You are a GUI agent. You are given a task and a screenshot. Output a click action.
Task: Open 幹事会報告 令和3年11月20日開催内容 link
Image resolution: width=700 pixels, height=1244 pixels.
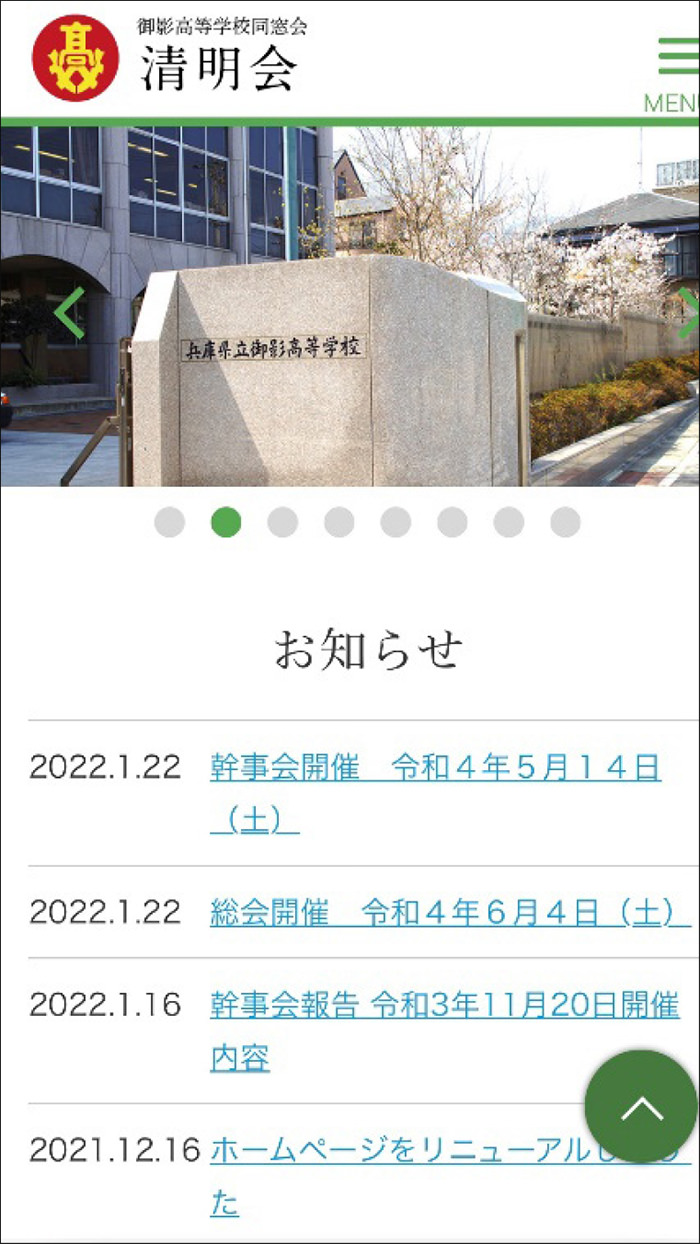tap(444, 1005)
